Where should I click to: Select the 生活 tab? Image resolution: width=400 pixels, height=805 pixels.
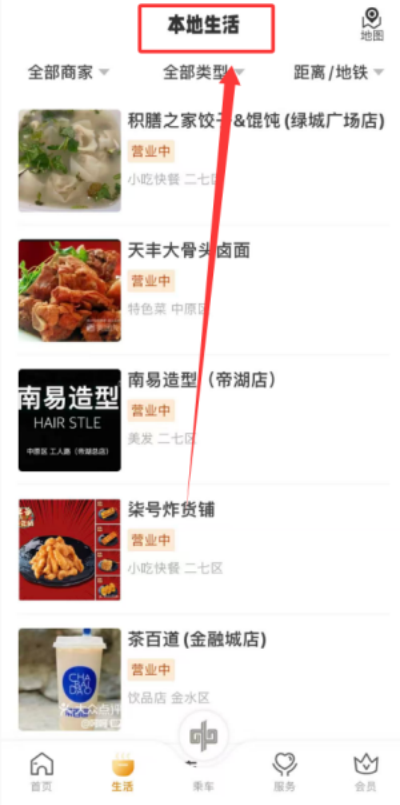tap(122, 772)
